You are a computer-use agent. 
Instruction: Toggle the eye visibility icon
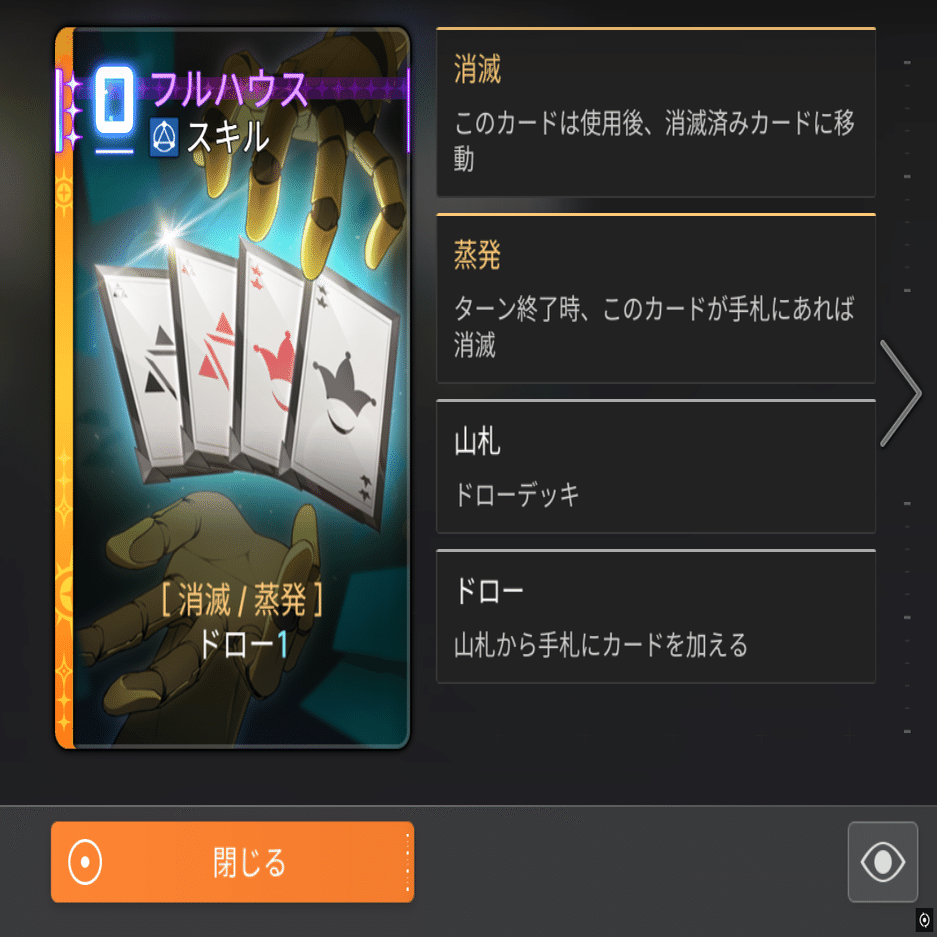(882, 862)
